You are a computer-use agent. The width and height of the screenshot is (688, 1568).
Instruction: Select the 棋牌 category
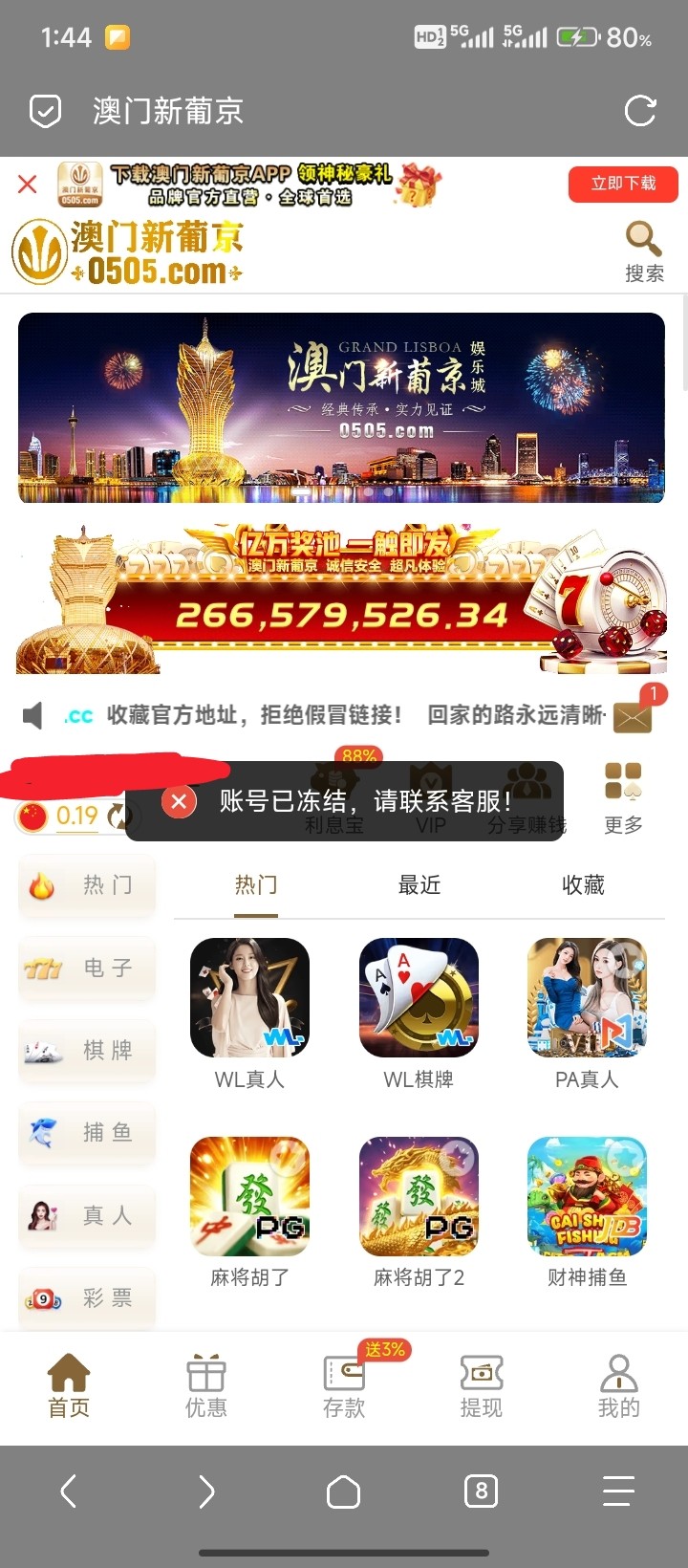87,1050
